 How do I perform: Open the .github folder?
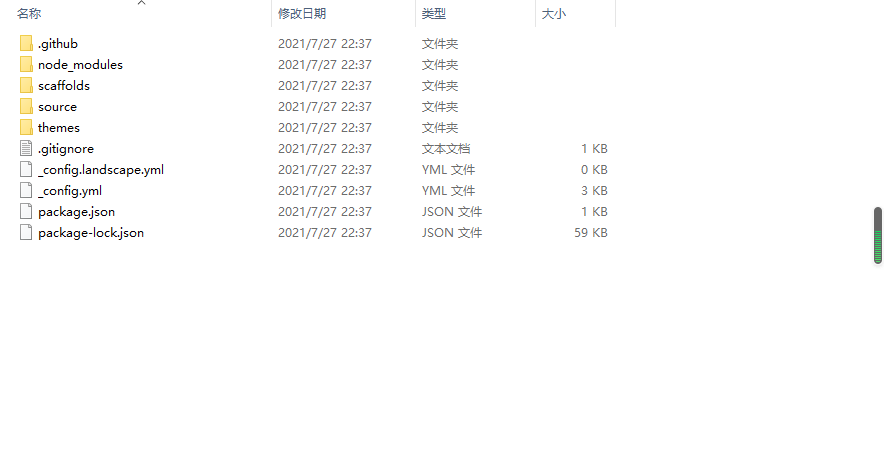(x=57, y=44)
